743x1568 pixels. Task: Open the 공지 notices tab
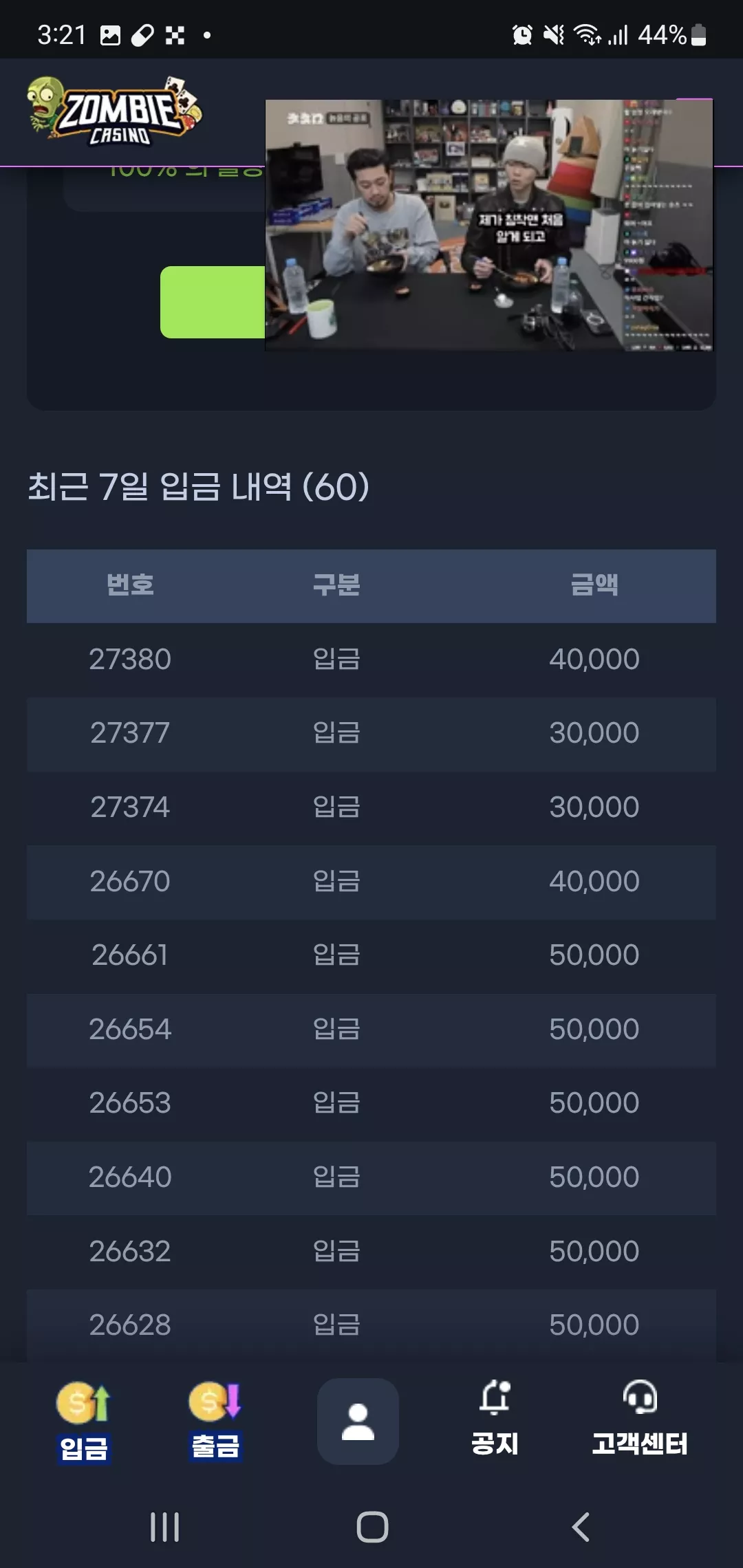(495, 1419)
